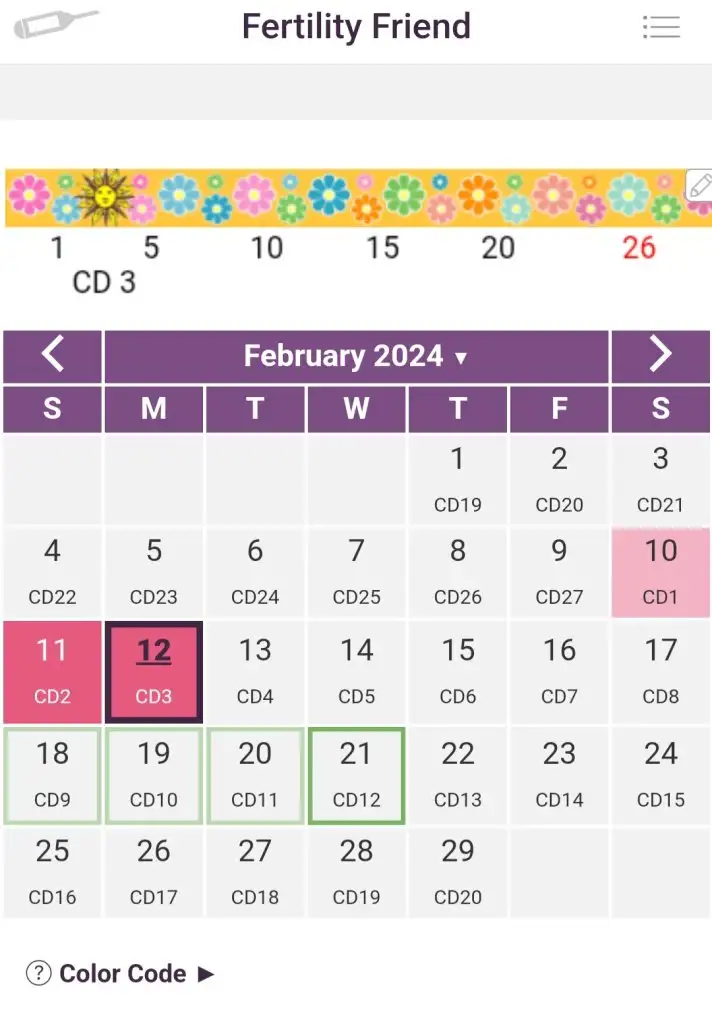Image resolution: width=712 pixels, height=1024 pixels.
Task: Choose February 21 marked CD12
Action: [356, 775]
